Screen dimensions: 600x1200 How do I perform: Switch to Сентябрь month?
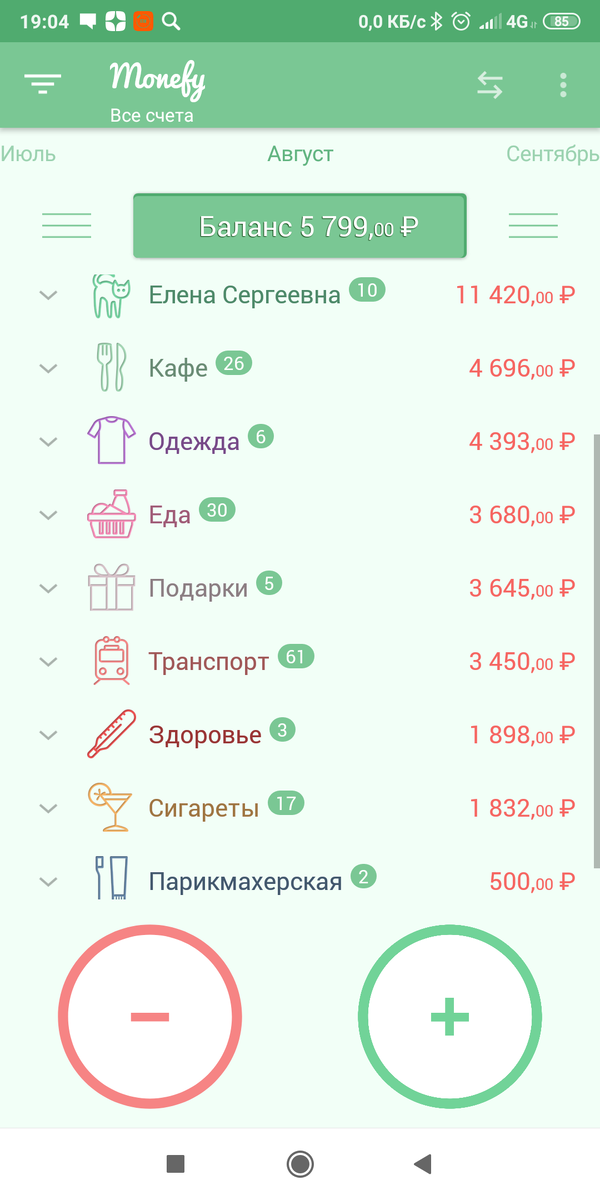click(x=552, y=154)
